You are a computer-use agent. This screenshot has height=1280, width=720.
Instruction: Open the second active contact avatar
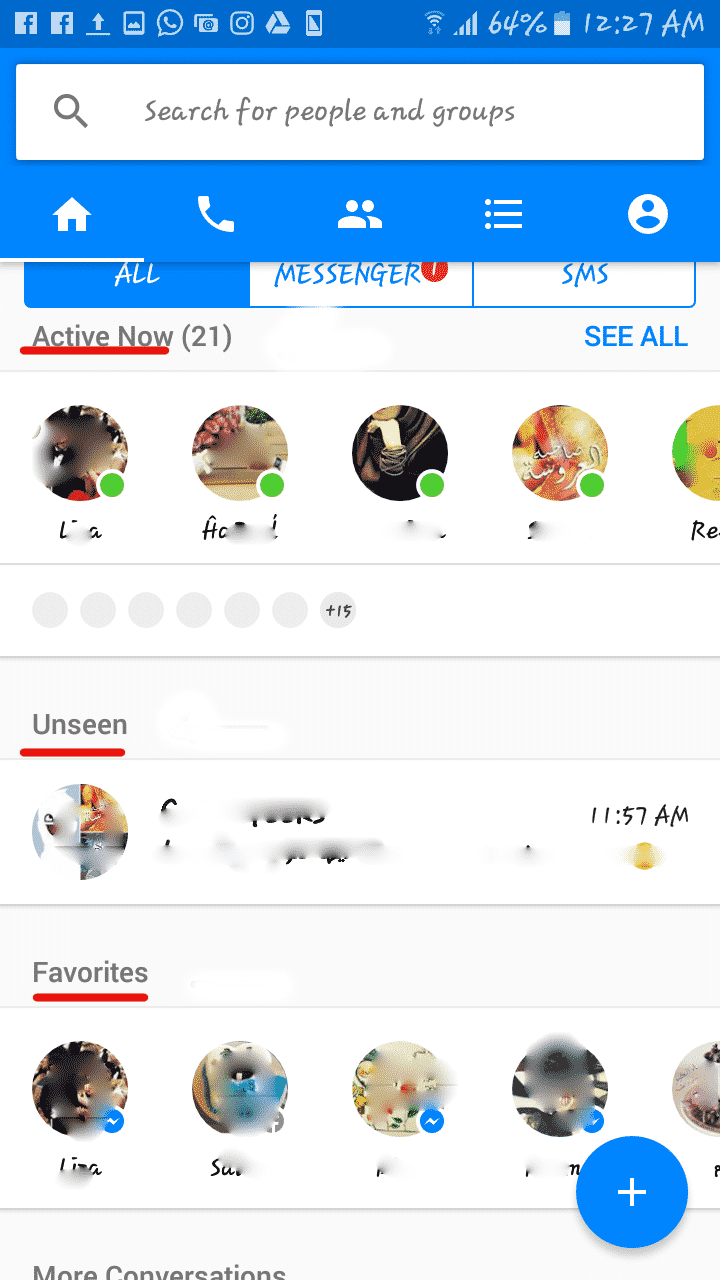(240, 453)
